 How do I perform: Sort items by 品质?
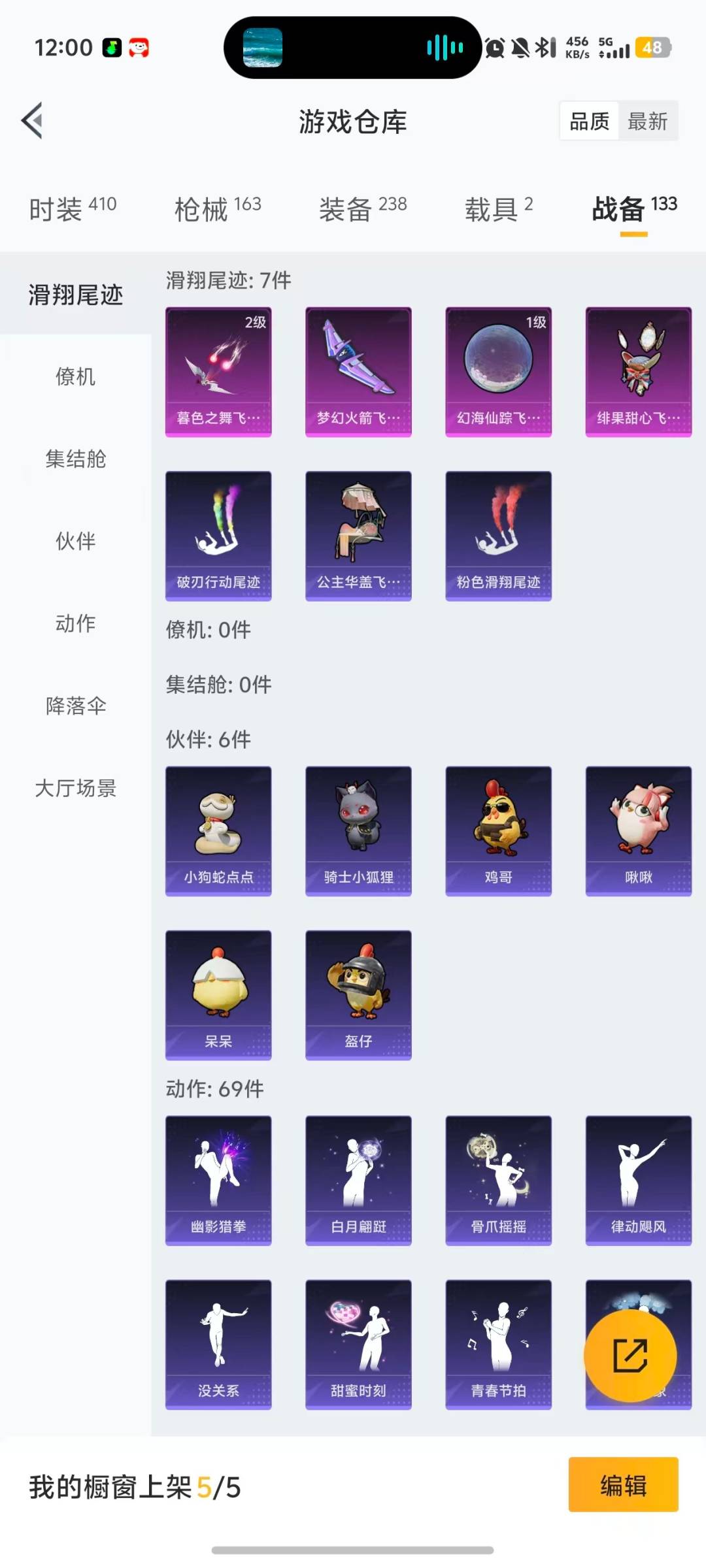589,121
